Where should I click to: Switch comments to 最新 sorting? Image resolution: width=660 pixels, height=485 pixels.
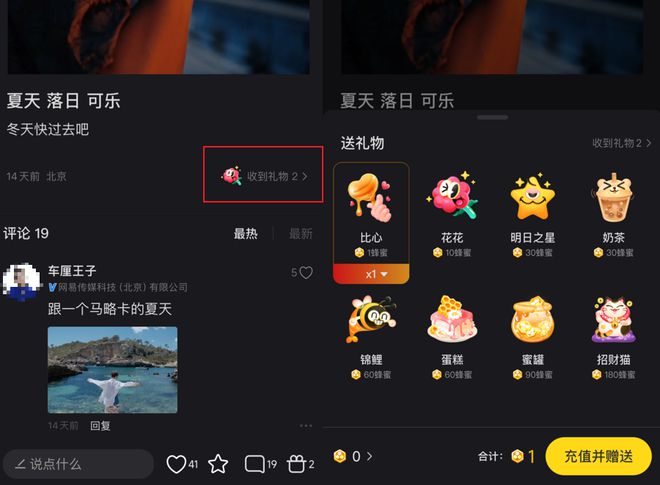coord(300,233)
